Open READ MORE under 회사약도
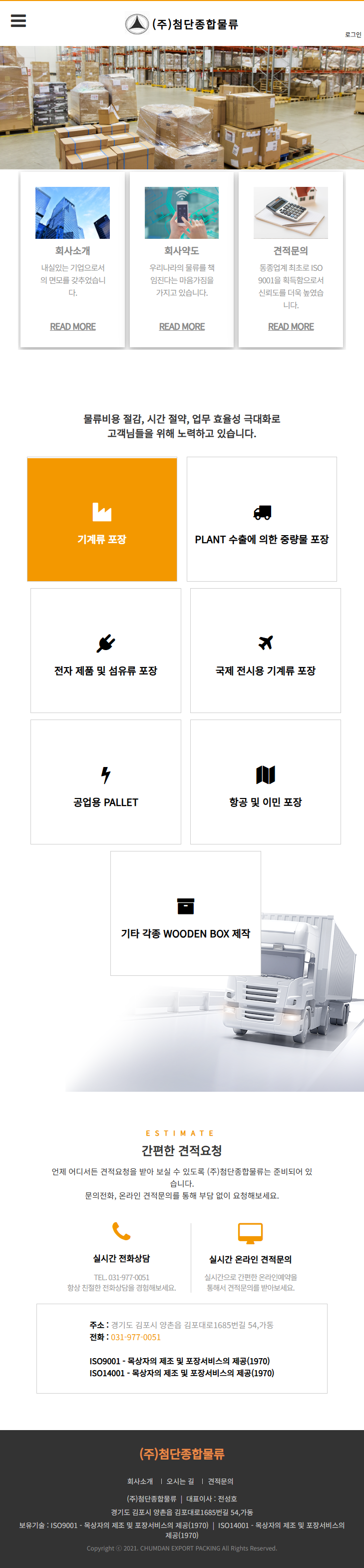 click(181, 327)
